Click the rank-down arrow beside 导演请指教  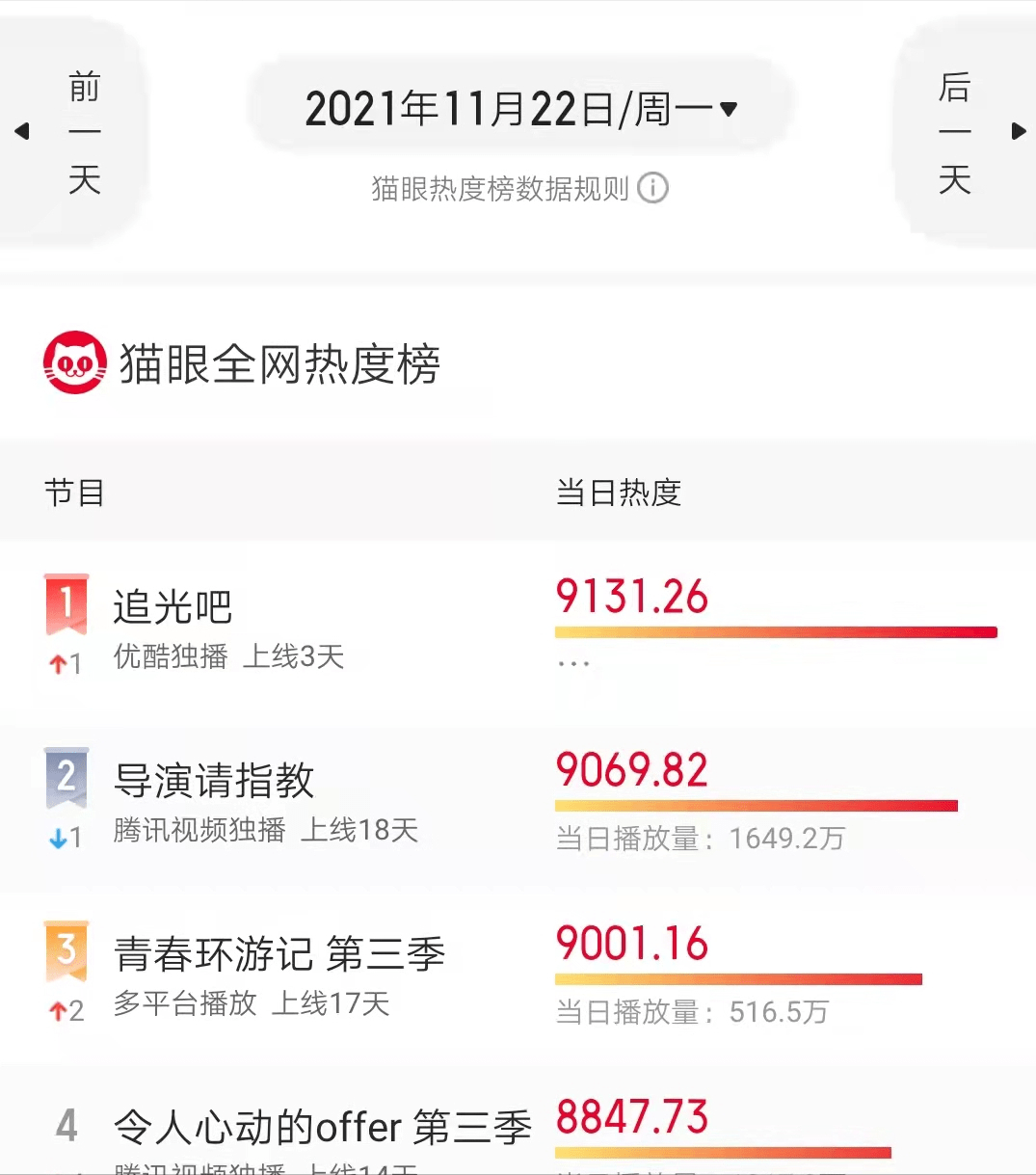pos(66,836)
